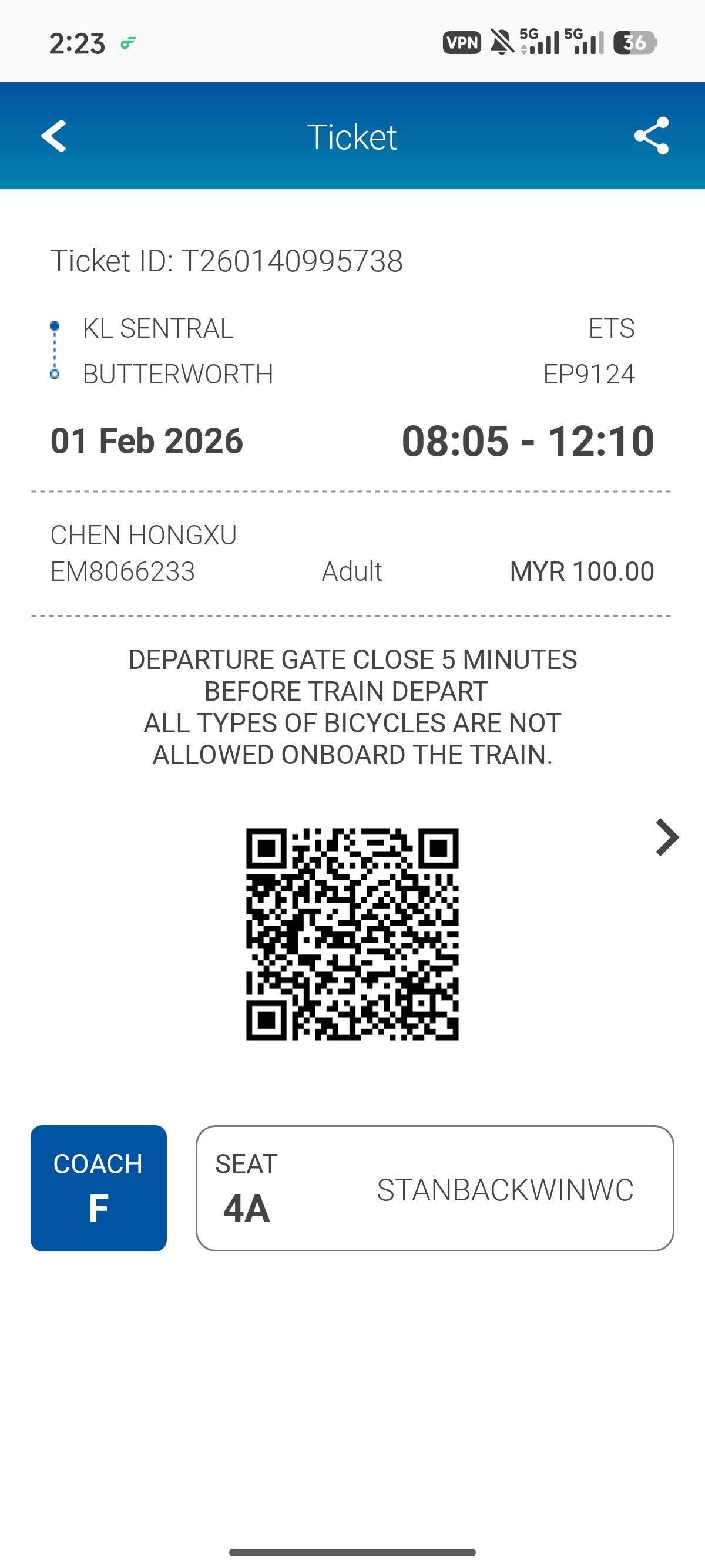Screen dimensions: 705x1568
Task: Show the next ticket with the right chevron
Action: [x=667, y=837]
